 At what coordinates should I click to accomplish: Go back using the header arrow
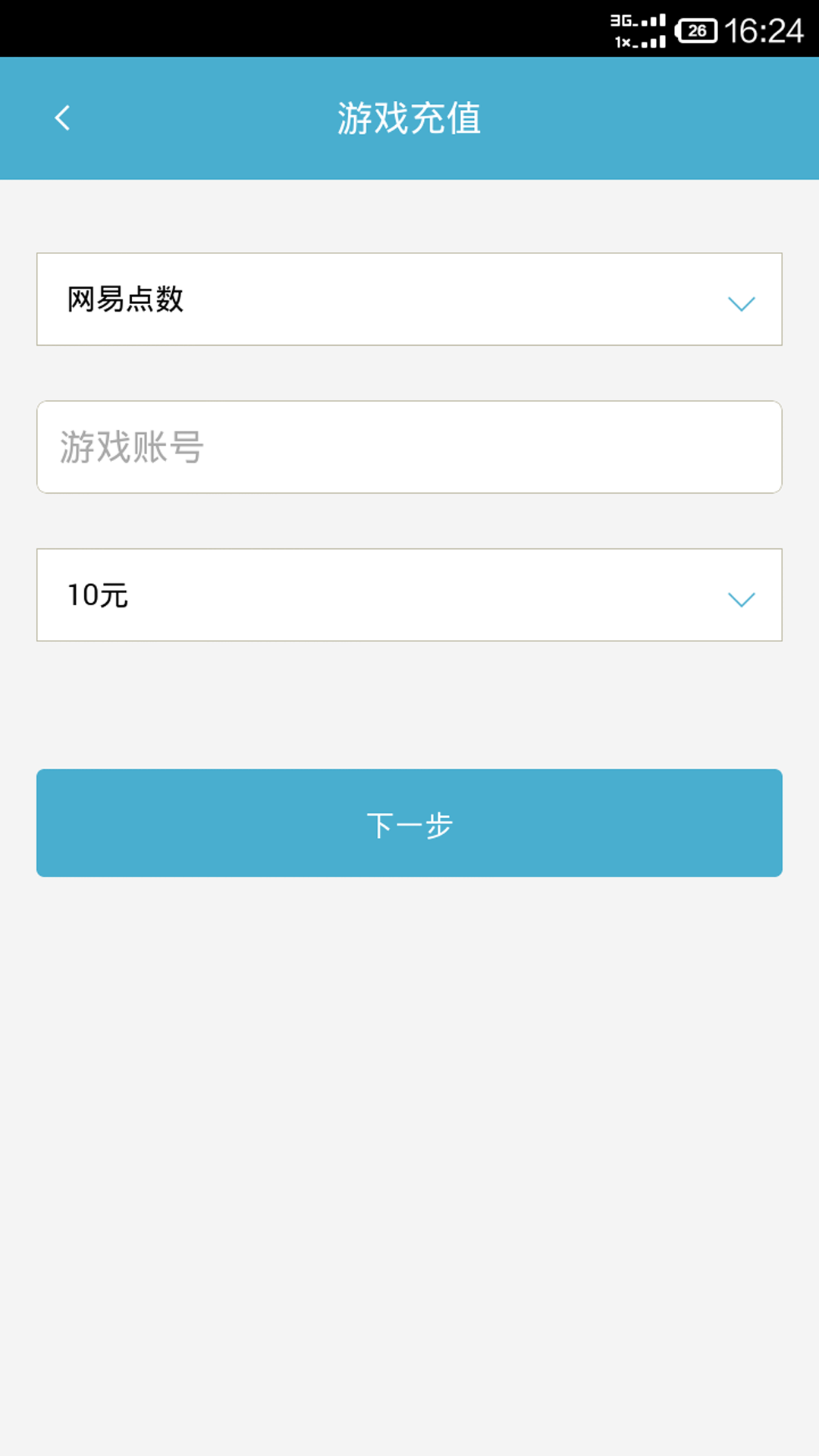pos(62,118)
